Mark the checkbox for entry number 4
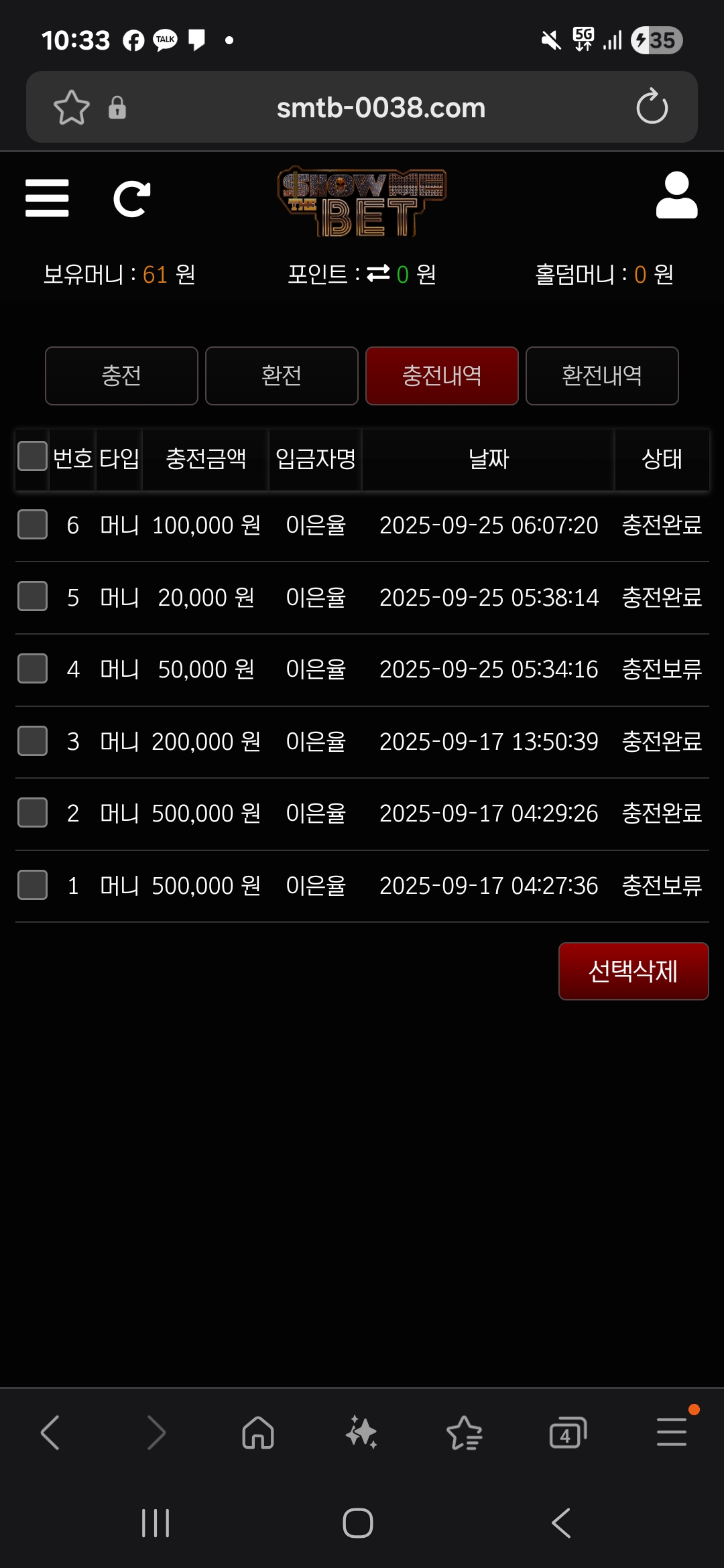This screenshot has width=724, height=1568. point(32,669)
